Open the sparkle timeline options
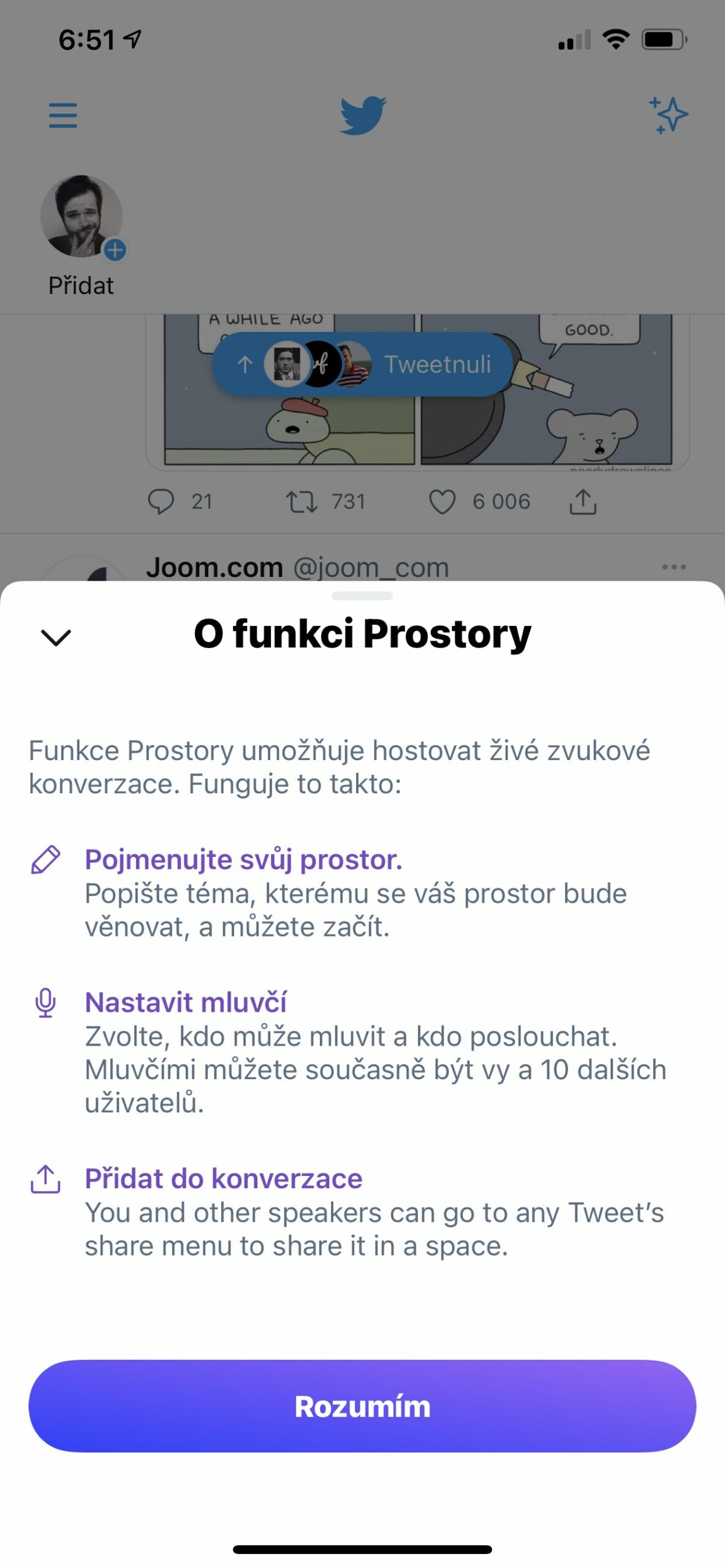 pos(668,115)
